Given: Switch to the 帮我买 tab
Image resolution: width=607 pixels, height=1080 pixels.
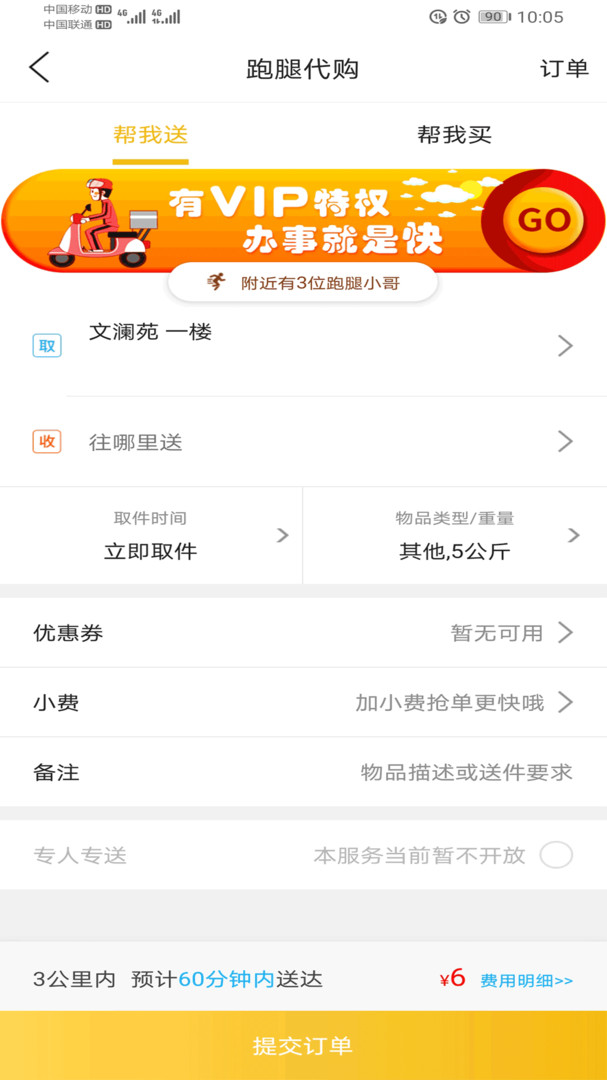Looking at the screenshot, I should click(x=454, y=134).
